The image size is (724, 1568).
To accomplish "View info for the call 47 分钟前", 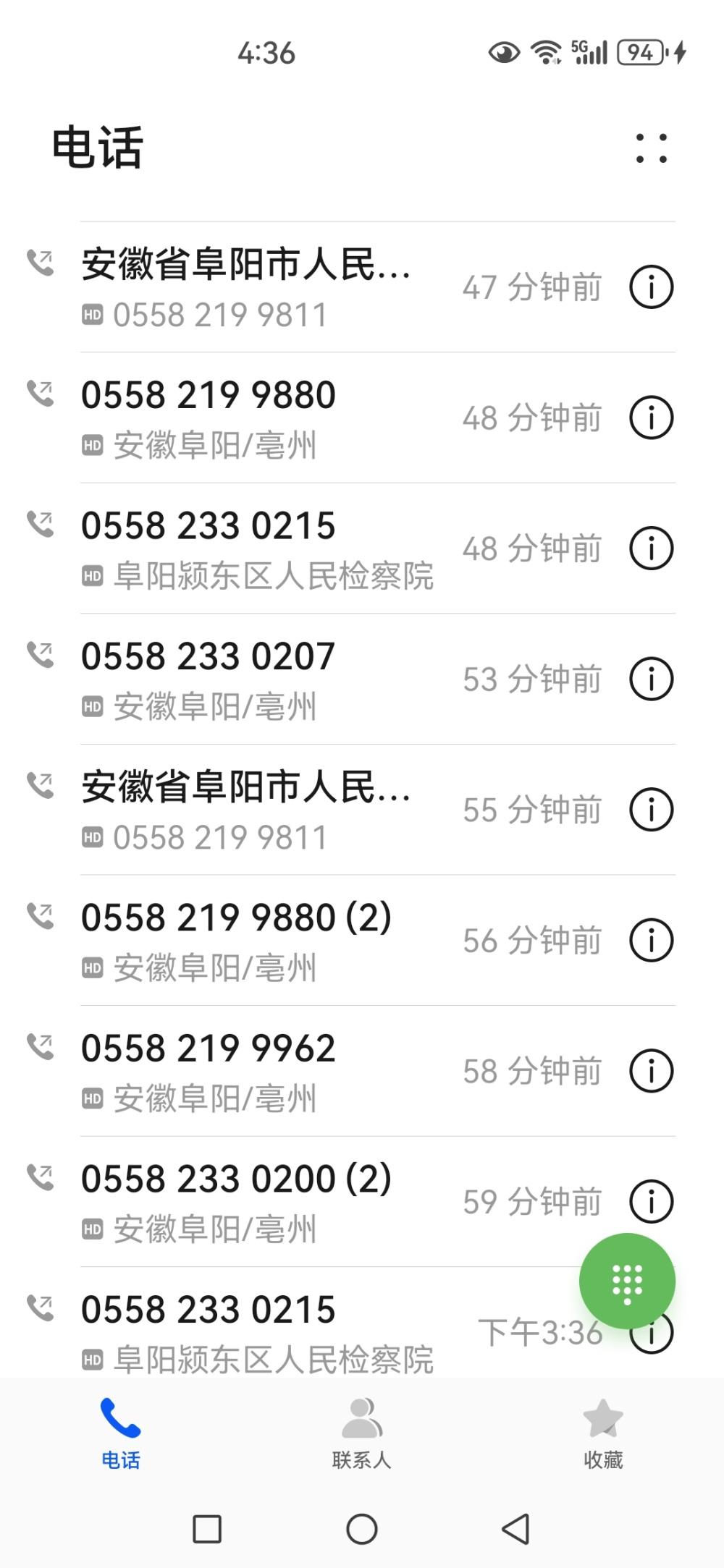I will coord(651,287).
